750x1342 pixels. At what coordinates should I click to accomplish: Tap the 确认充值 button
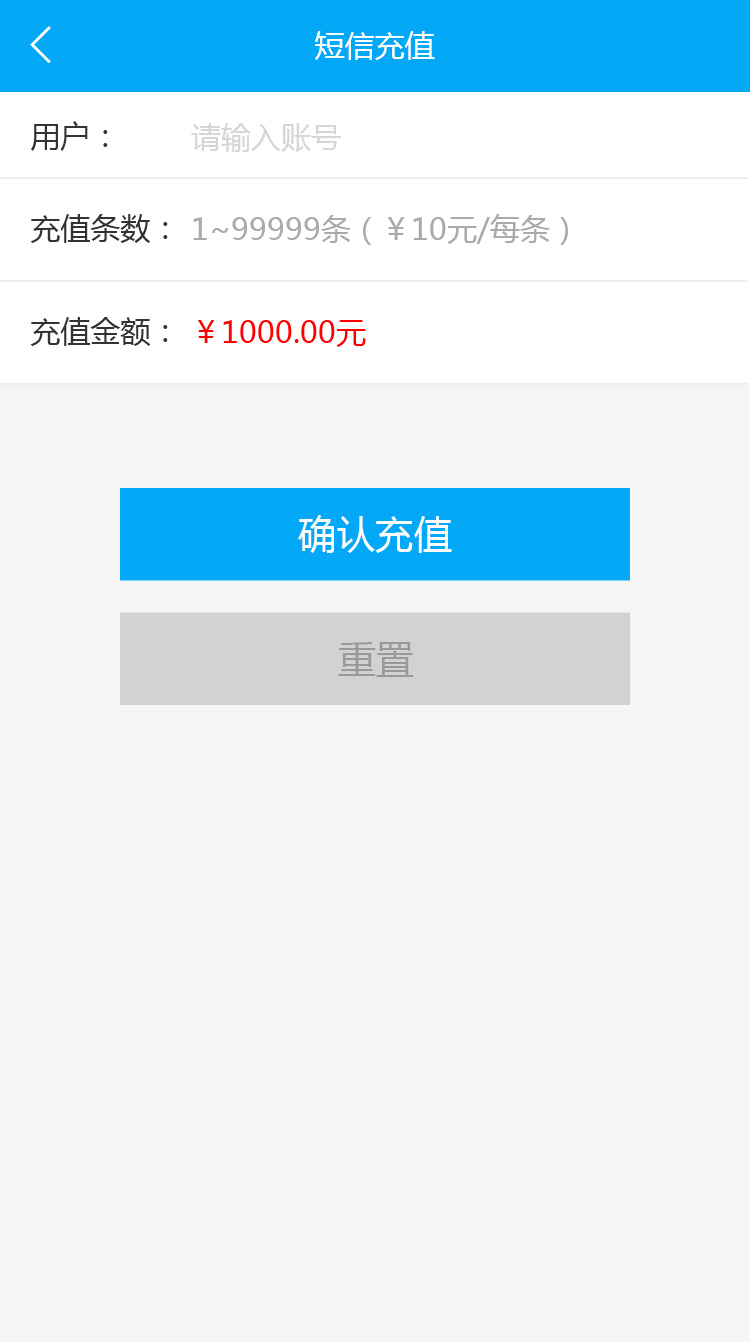375,534
